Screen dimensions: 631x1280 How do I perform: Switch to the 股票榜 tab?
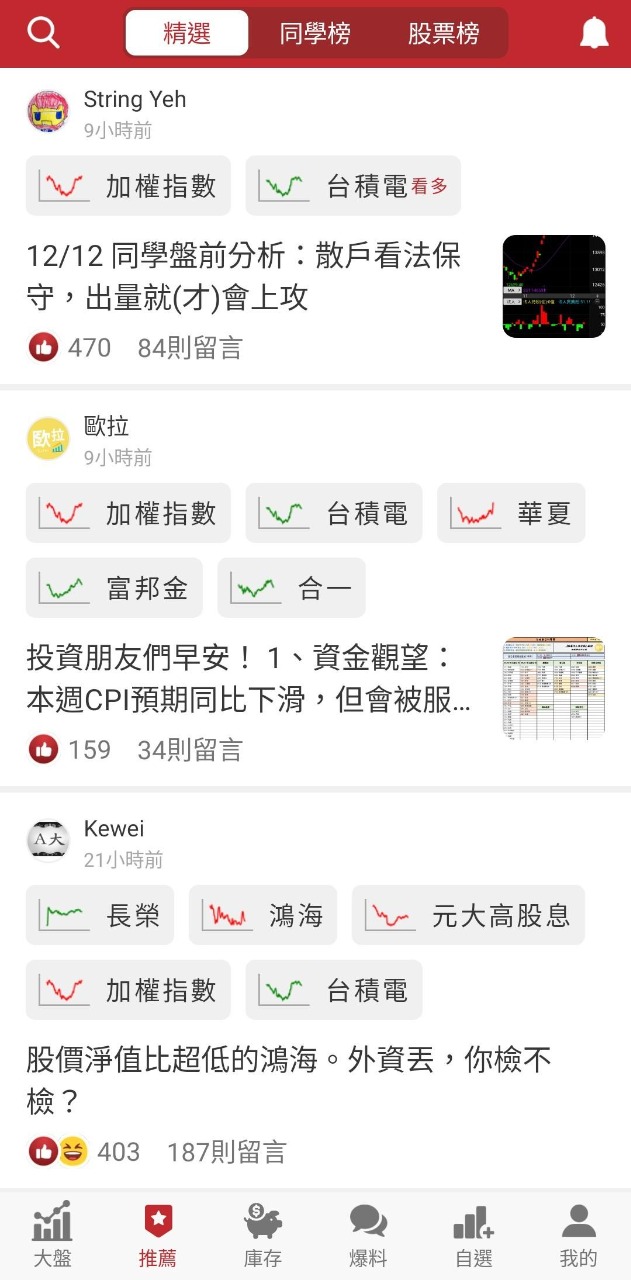tap(443, 33)
